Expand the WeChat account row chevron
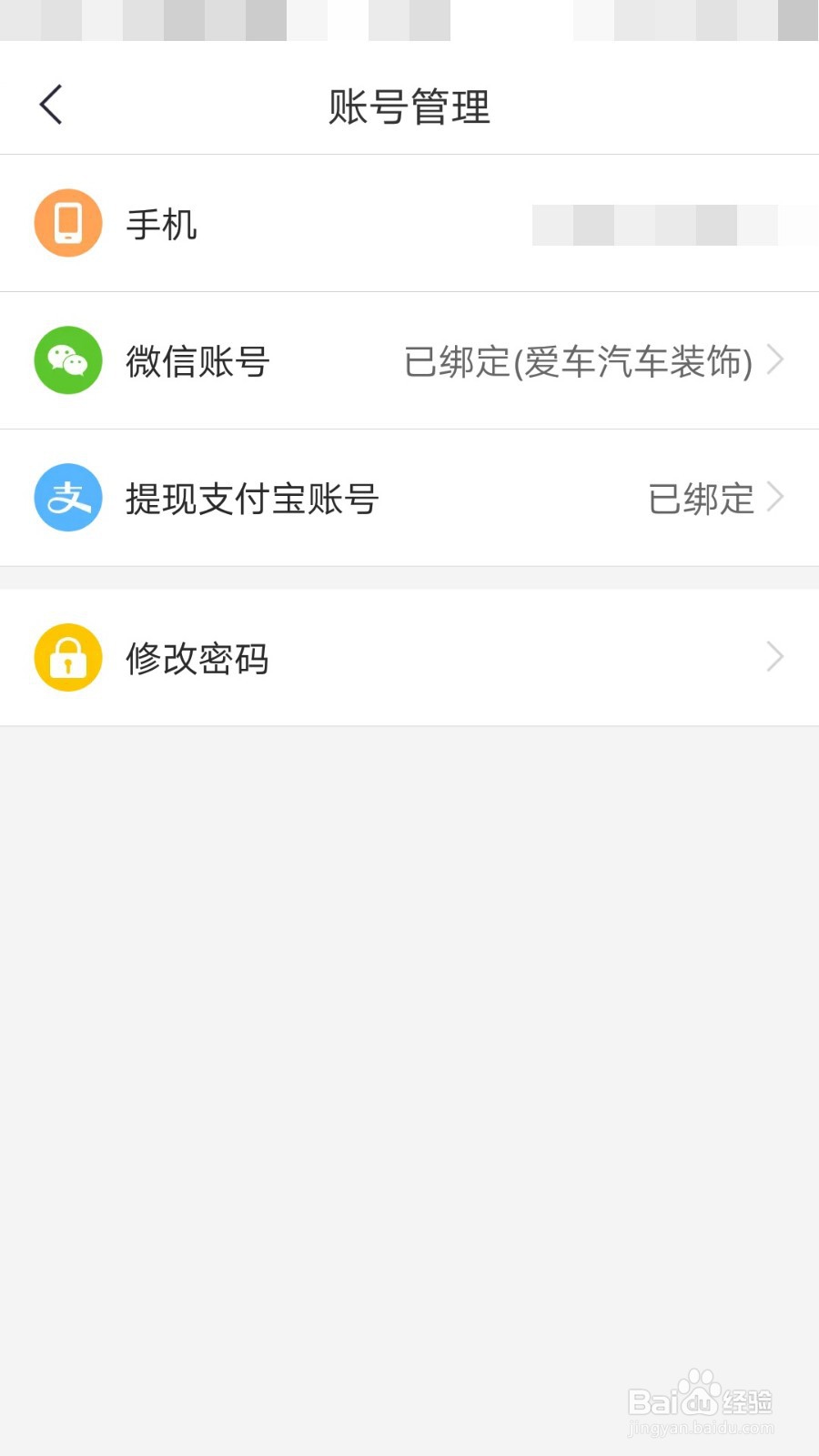The image size is (819, 1456). point(775,359)
